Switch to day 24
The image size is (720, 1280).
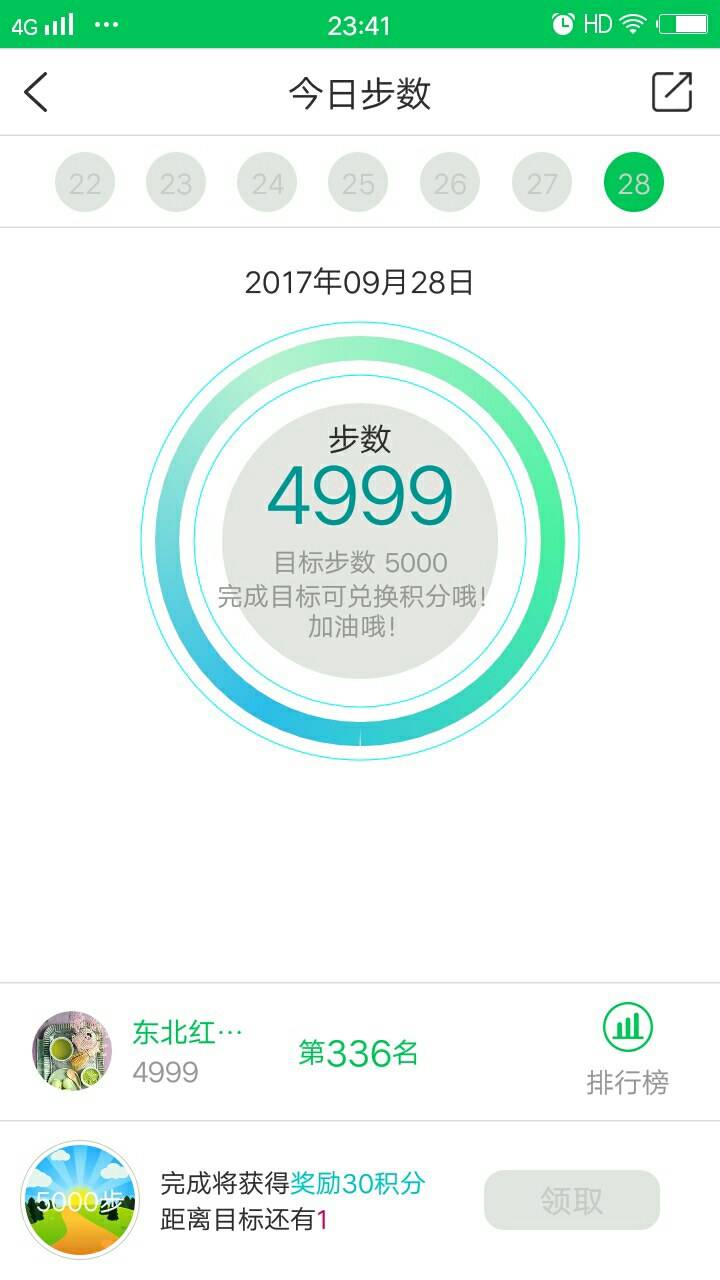pyautogui.click(x=267, y=183)
